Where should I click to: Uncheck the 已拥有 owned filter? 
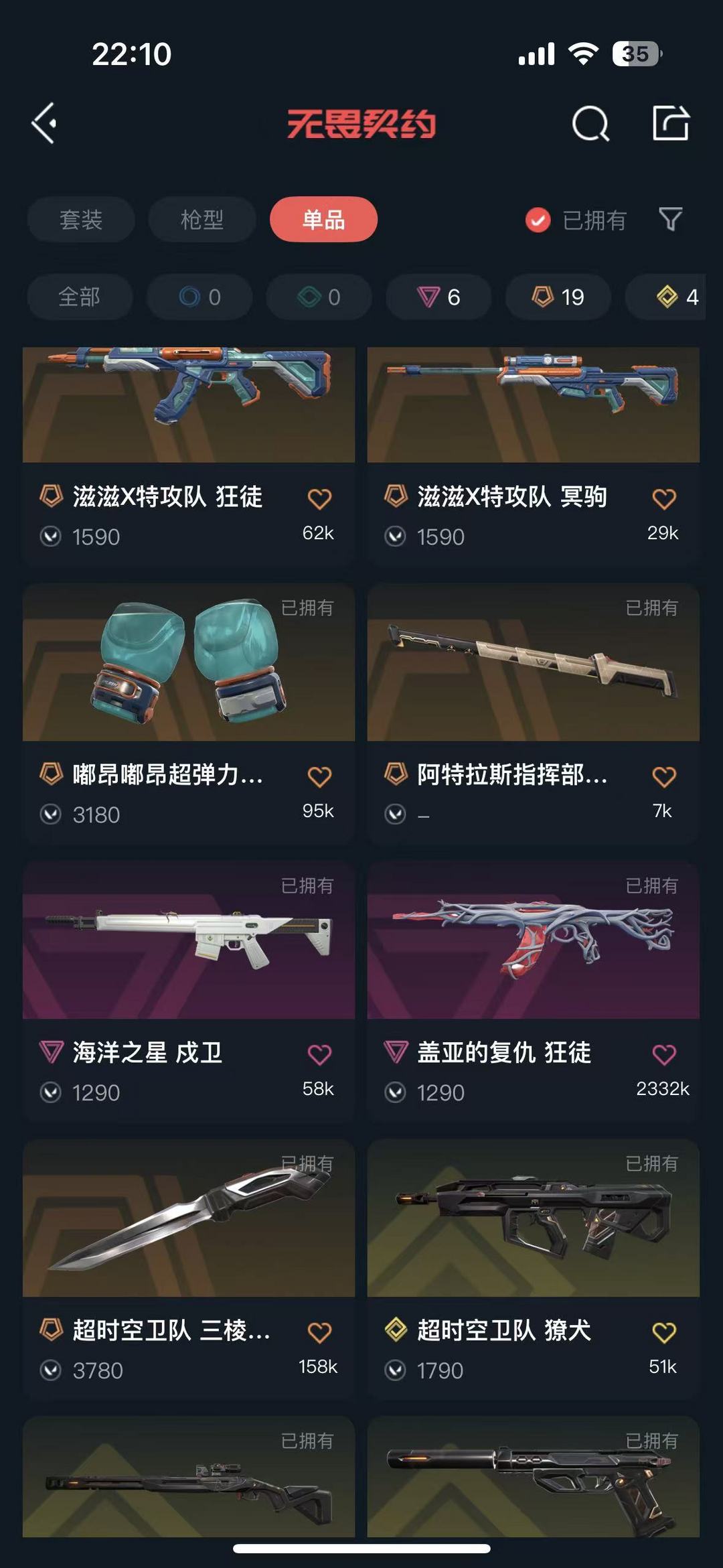click(x=538, y=220)
